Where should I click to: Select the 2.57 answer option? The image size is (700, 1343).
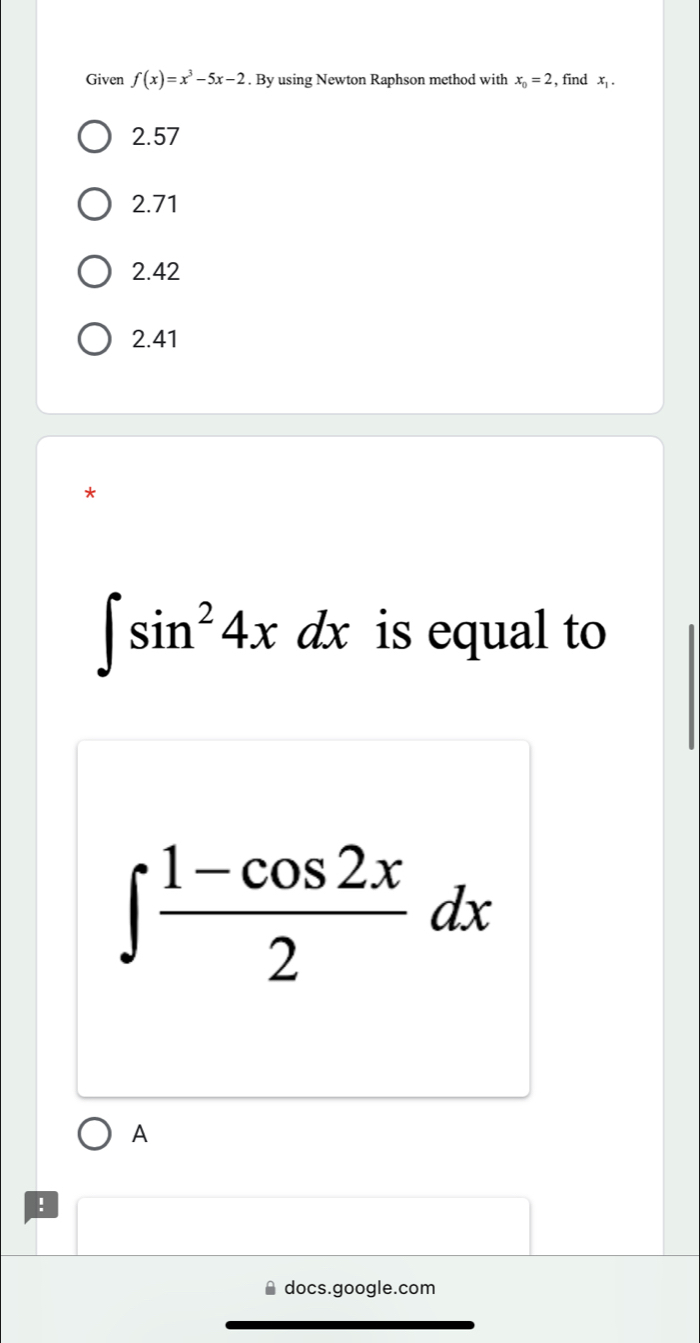[95, 138]
